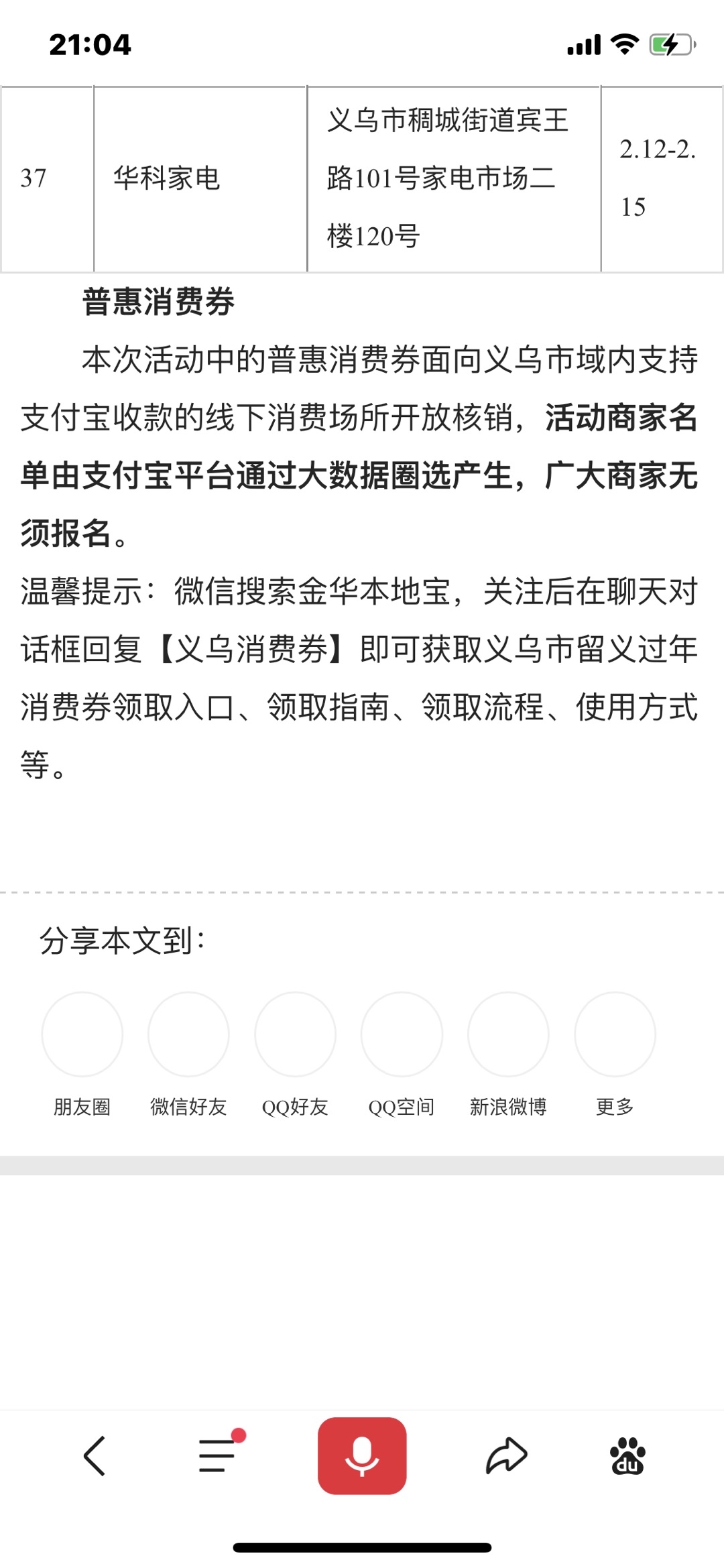This screenshot has height=1568, width=724.
Task: Start voice search with the microphone
Action: click(362, 1456)
